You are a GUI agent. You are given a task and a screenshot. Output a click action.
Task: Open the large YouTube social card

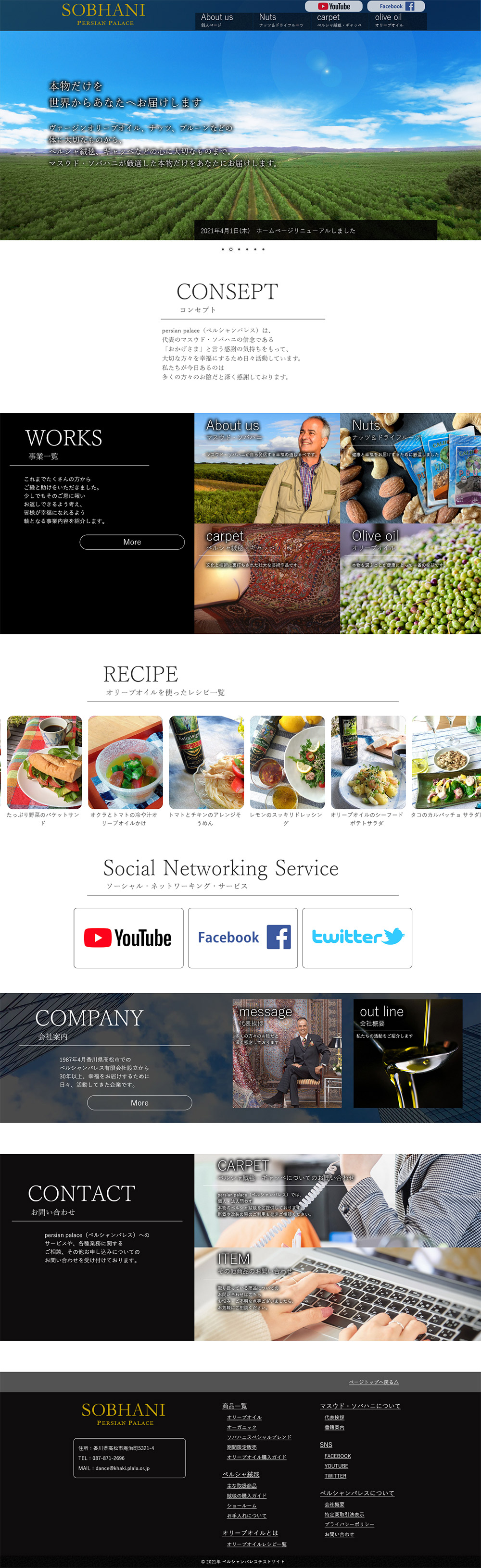point(128,938)
